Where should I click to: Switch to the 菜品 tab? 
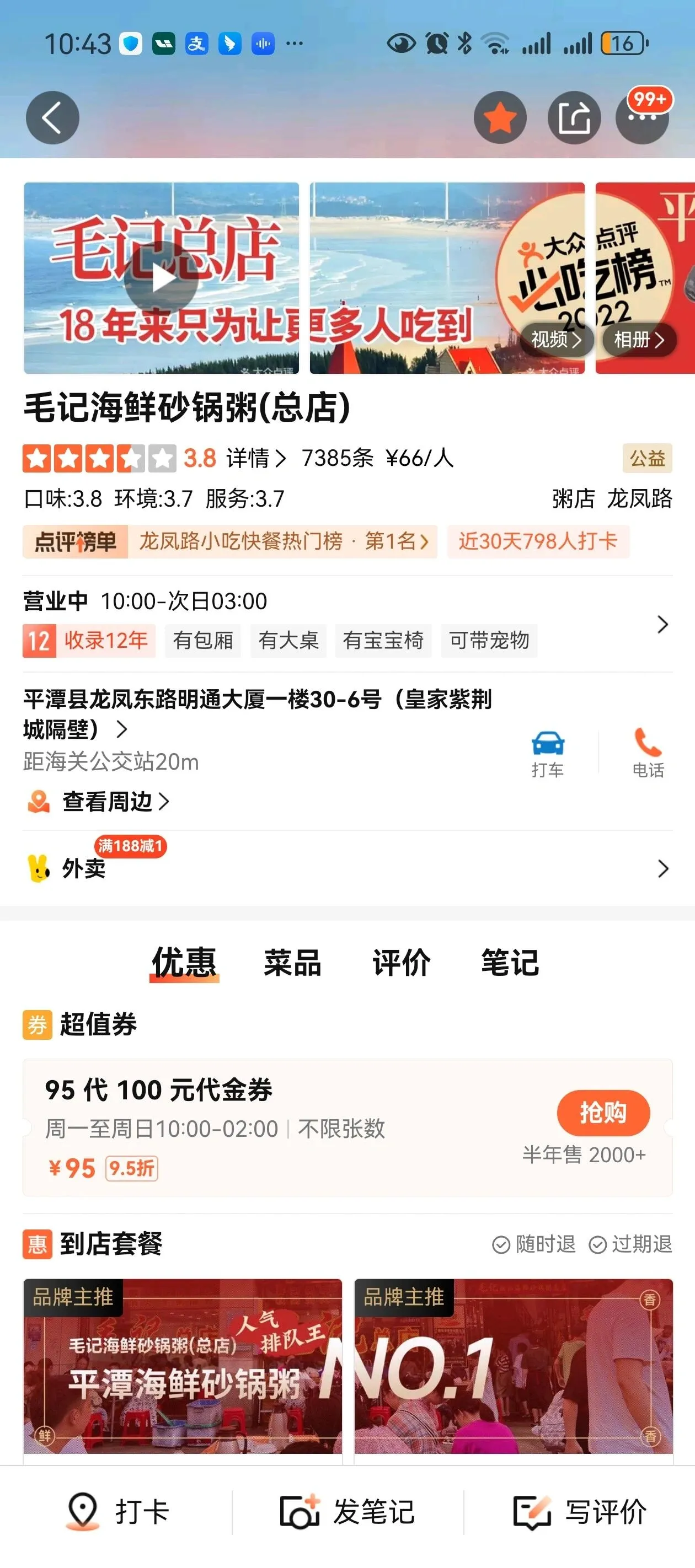pyautogui.click(x=292, y=962)
